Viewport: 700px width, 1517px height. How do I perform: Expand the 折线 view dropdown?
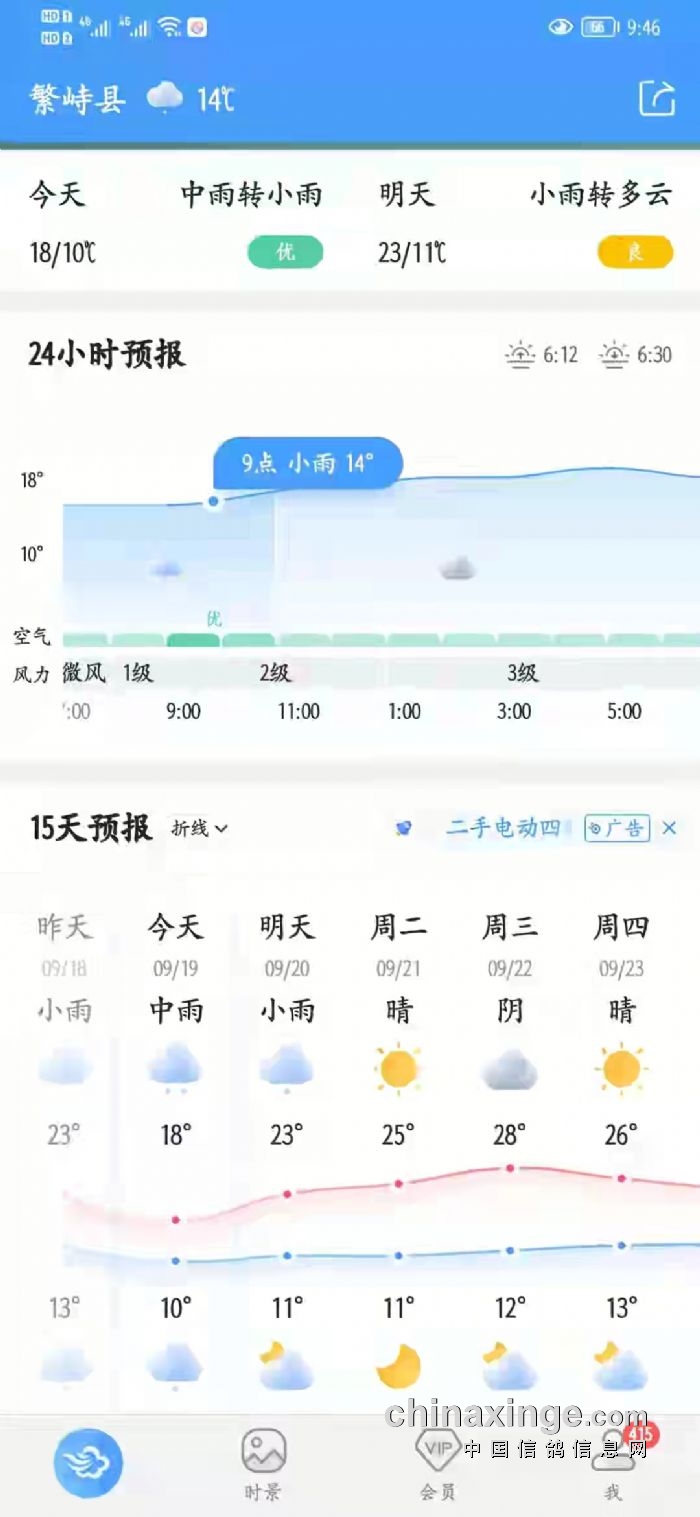[x=200, y=828]
